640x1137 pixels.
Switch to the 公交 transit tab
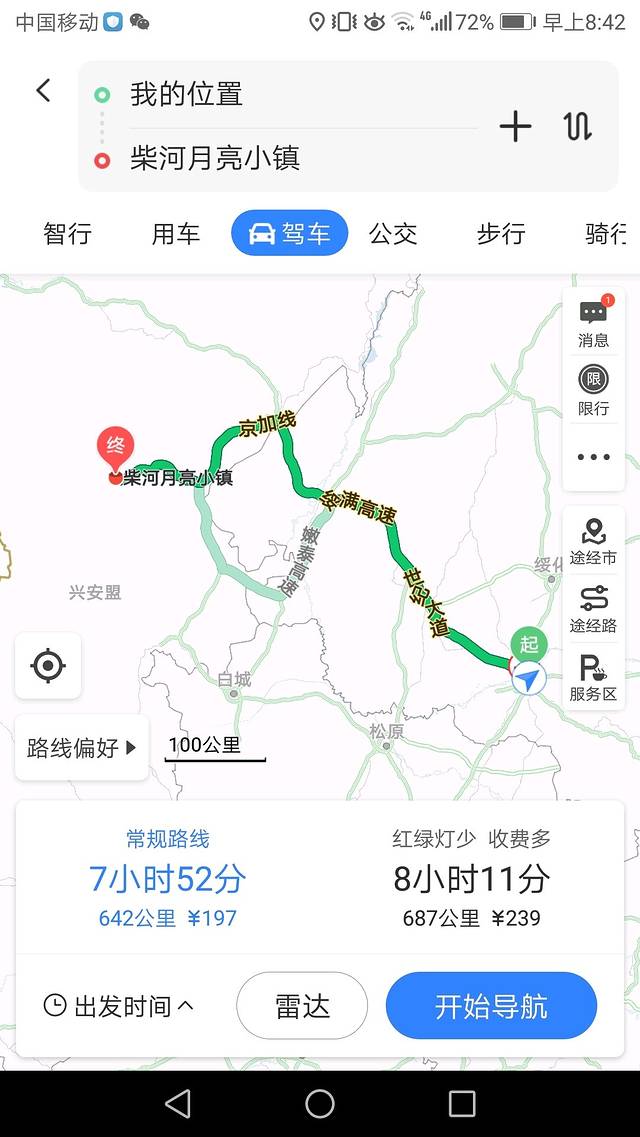393,234
